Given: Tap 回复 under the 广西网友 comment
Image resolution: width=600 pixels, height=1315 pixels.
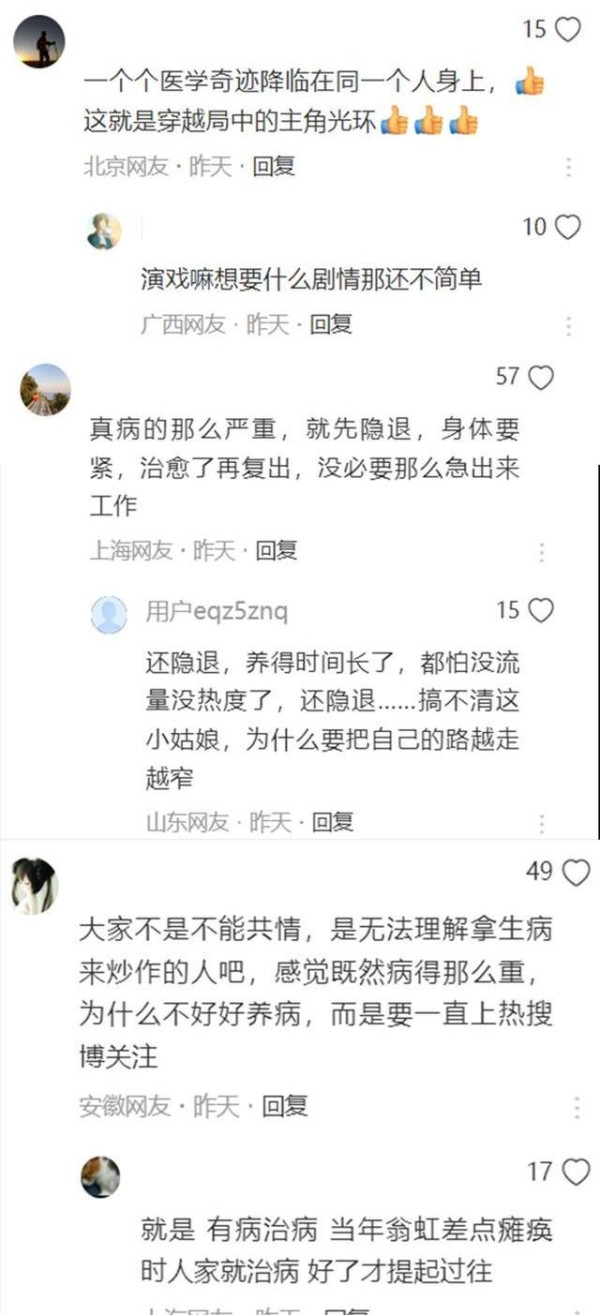Looking at the screenshot, I should pos(330,324).
